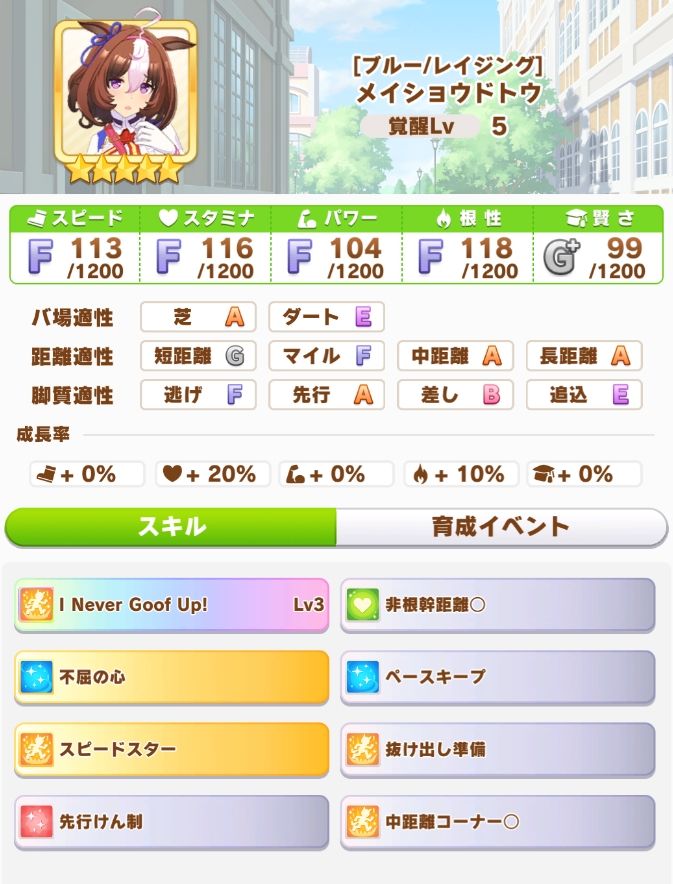Tap the 非根幹距離○ skill
Image resolution: width=673 pixels, height=884 pixels.
tap(498, 605)
